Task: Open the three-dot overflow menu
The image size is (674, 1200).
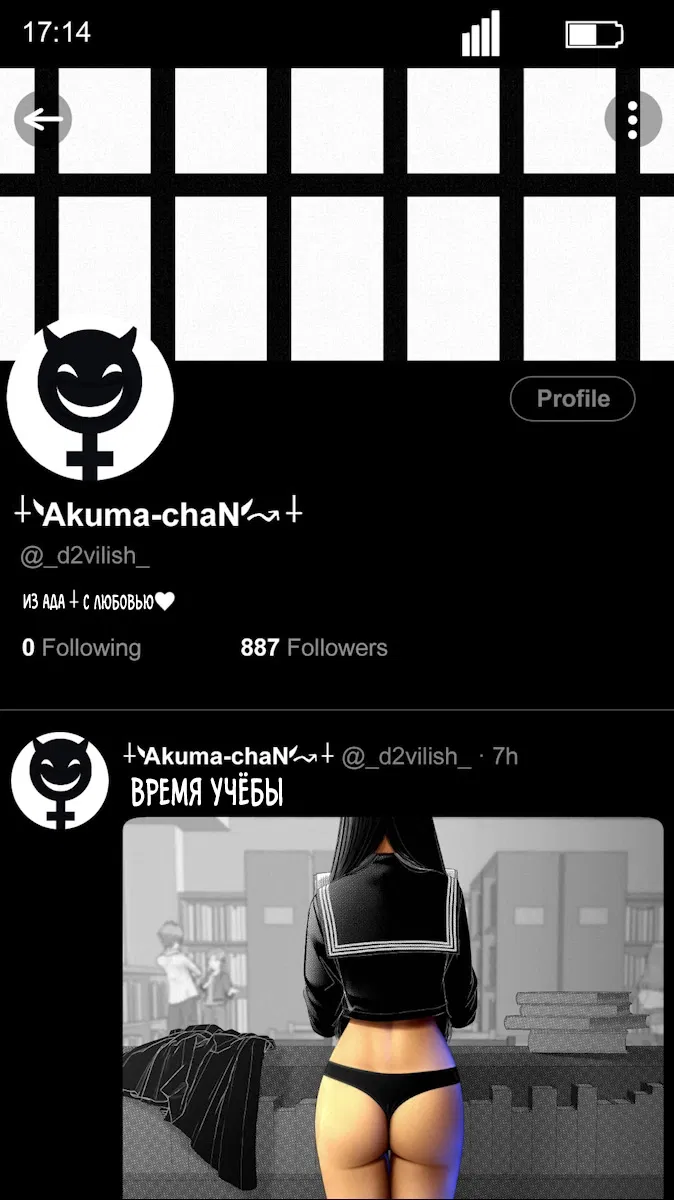Action: point(632,121)
